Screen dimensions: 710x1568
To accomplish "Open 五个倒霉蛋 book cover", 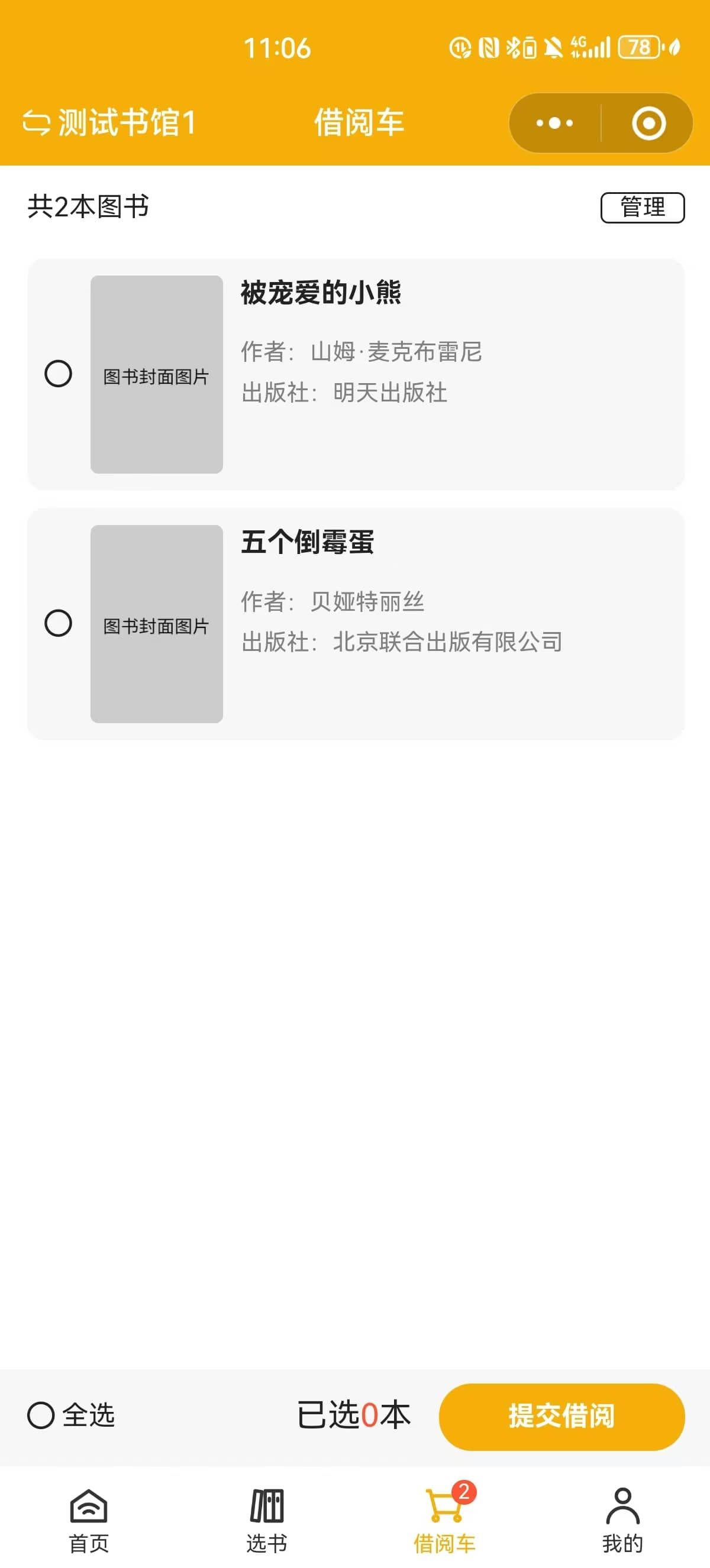I will (156, 624).
